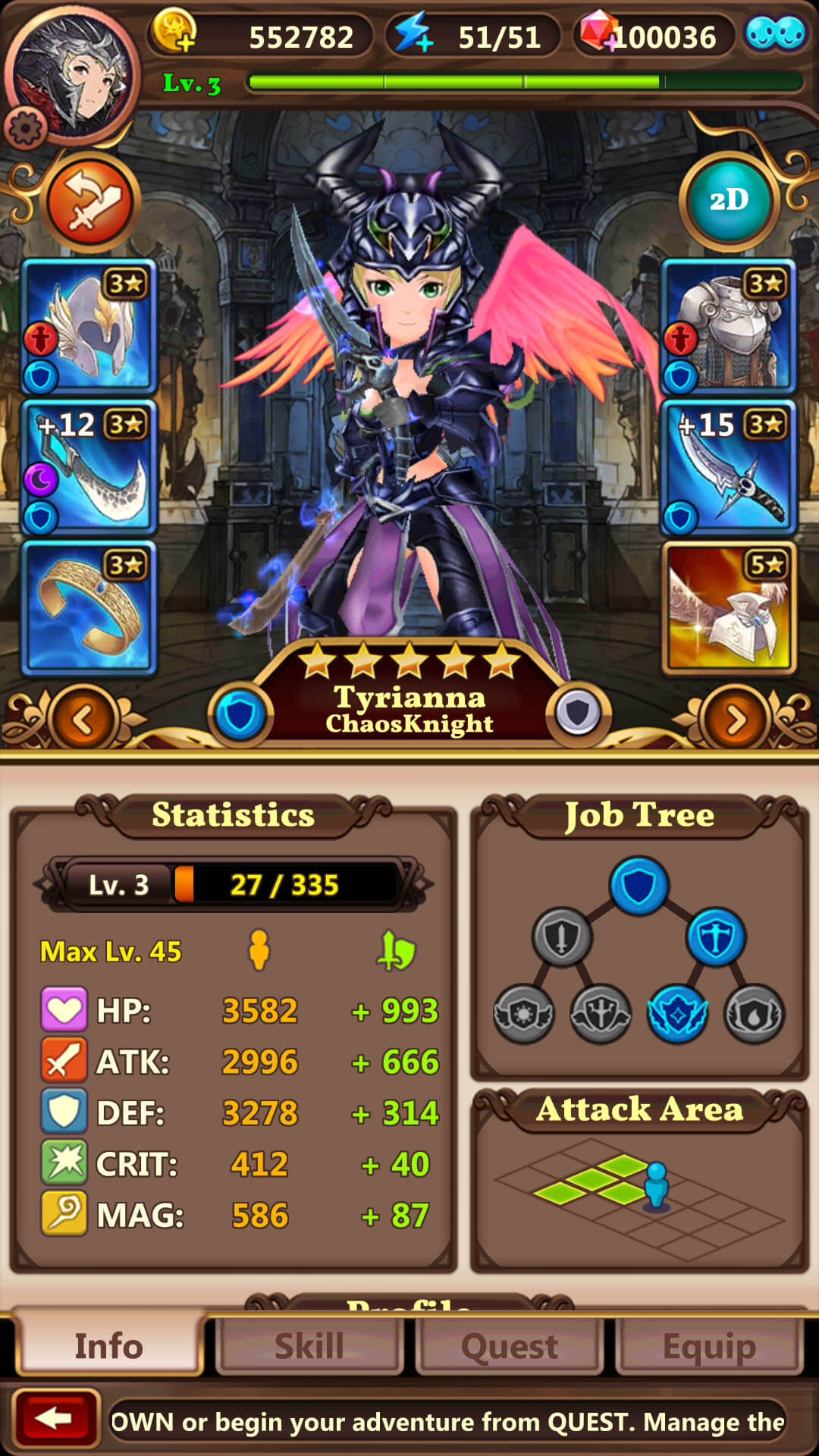Switch to the Quest tab
The image size is (819, 1456).
pos(510,1346)
